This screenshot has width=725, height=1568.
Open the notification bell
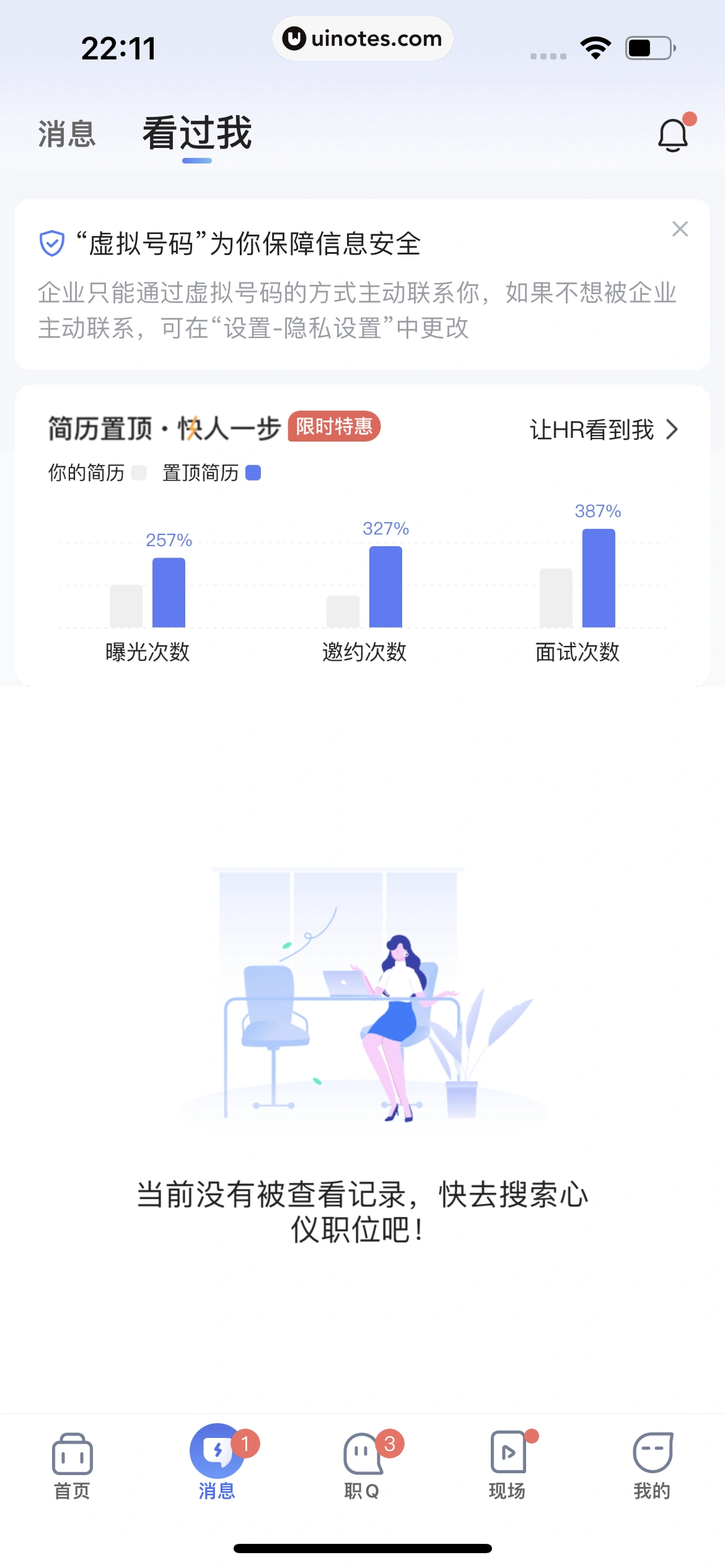(x=673, y=134)
